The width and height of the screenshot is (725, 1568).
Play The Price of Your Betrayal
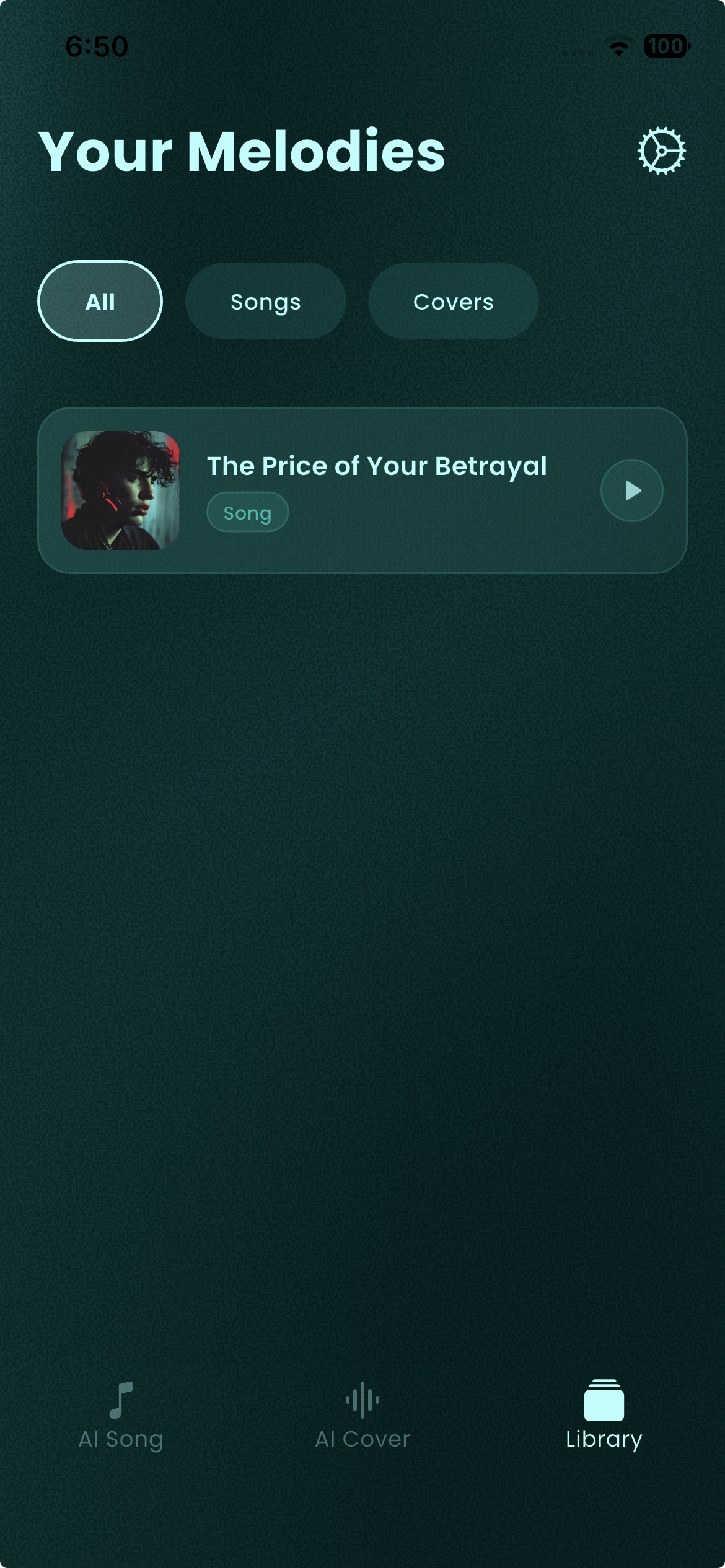pos(631,490)
